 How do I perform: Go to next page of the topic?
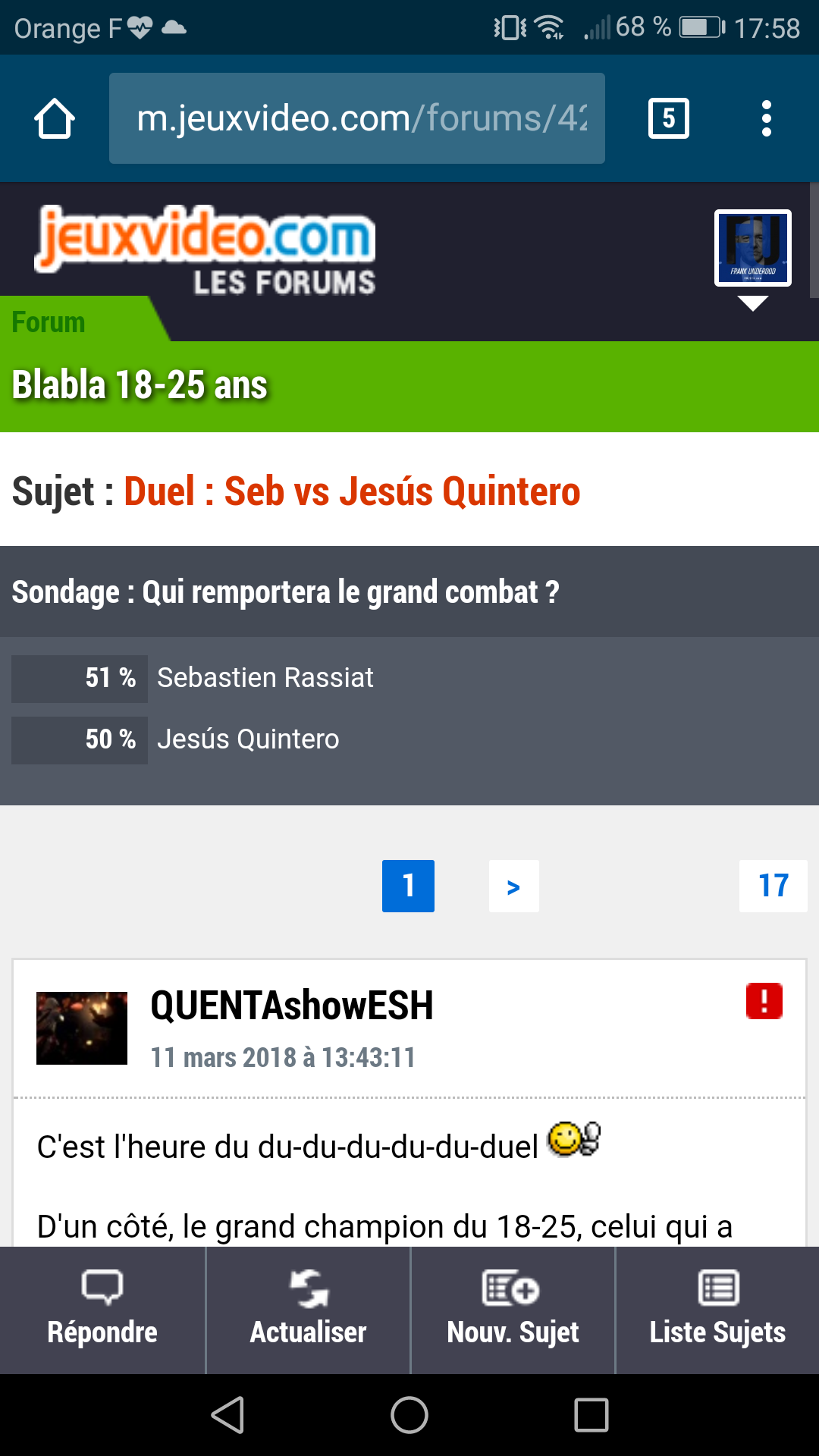(x=513, y=886)
